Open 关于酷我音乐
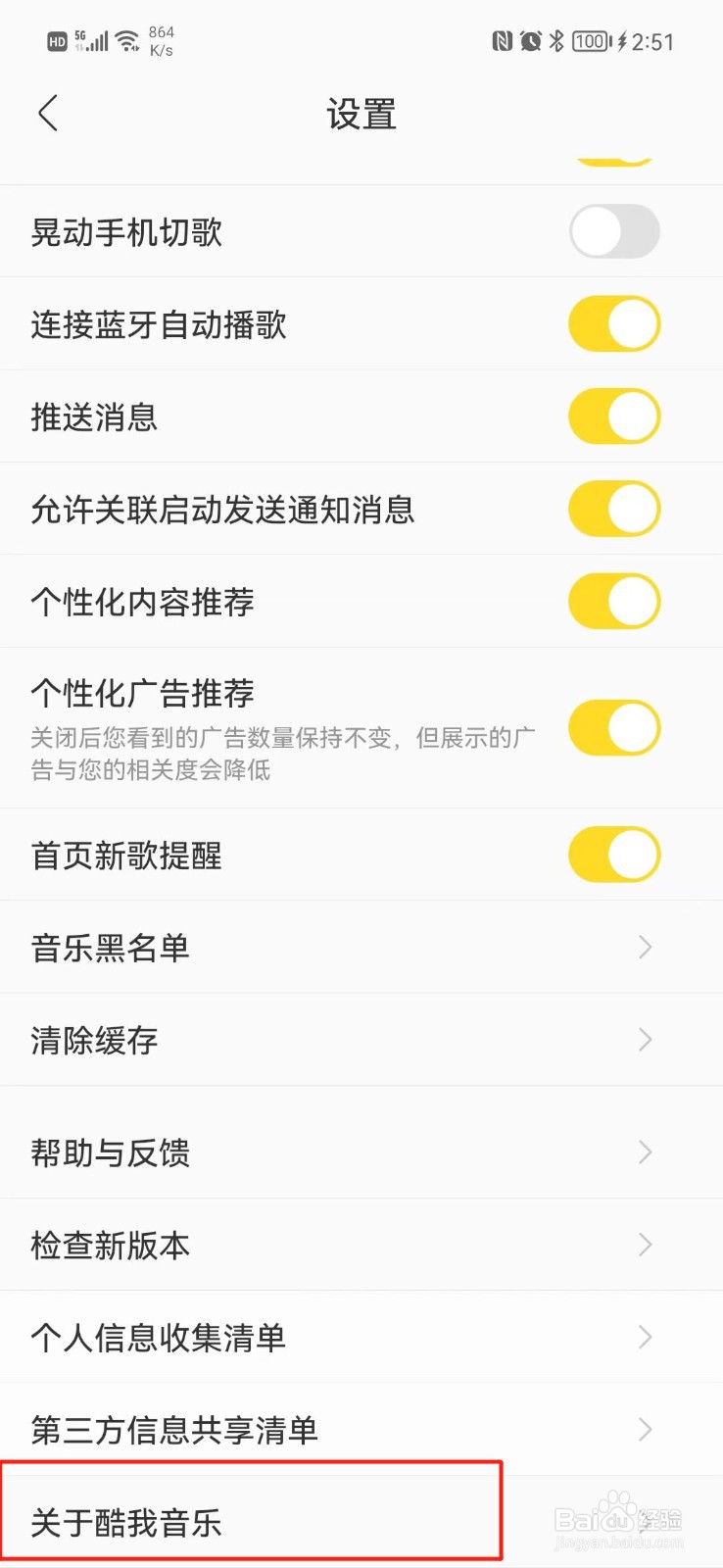 tap(361, 1522)
